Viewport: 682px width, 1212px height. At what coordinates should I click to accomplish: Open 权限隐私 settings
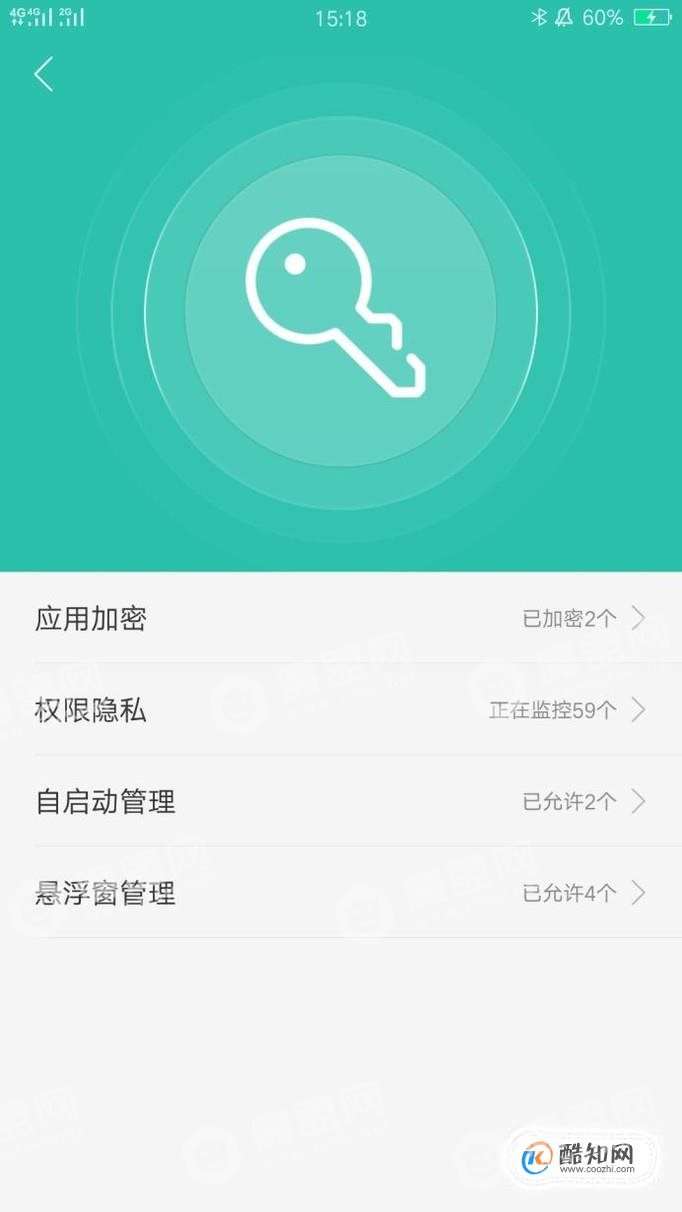(x=340, y=710)
